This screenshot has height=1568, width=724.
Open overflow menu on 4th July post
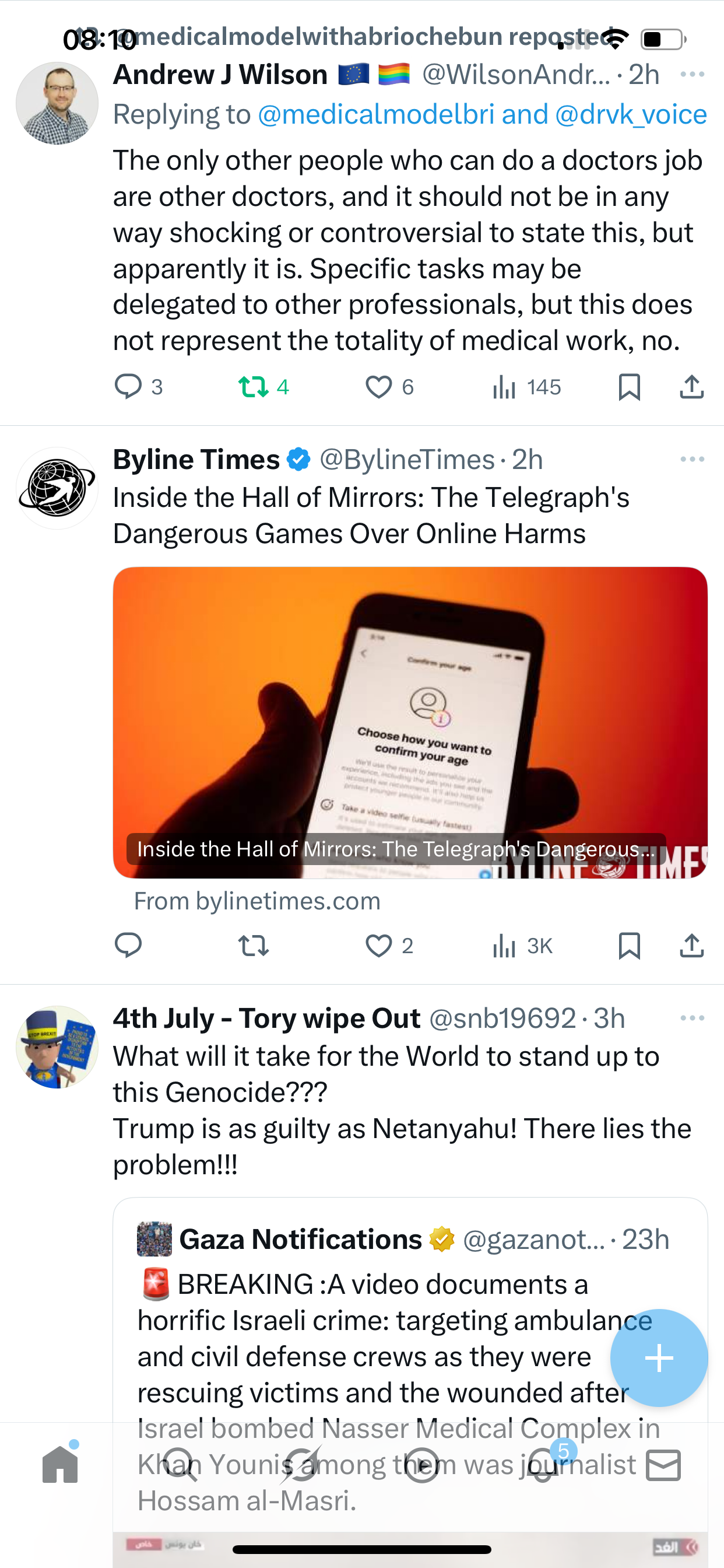point(692,1019)
